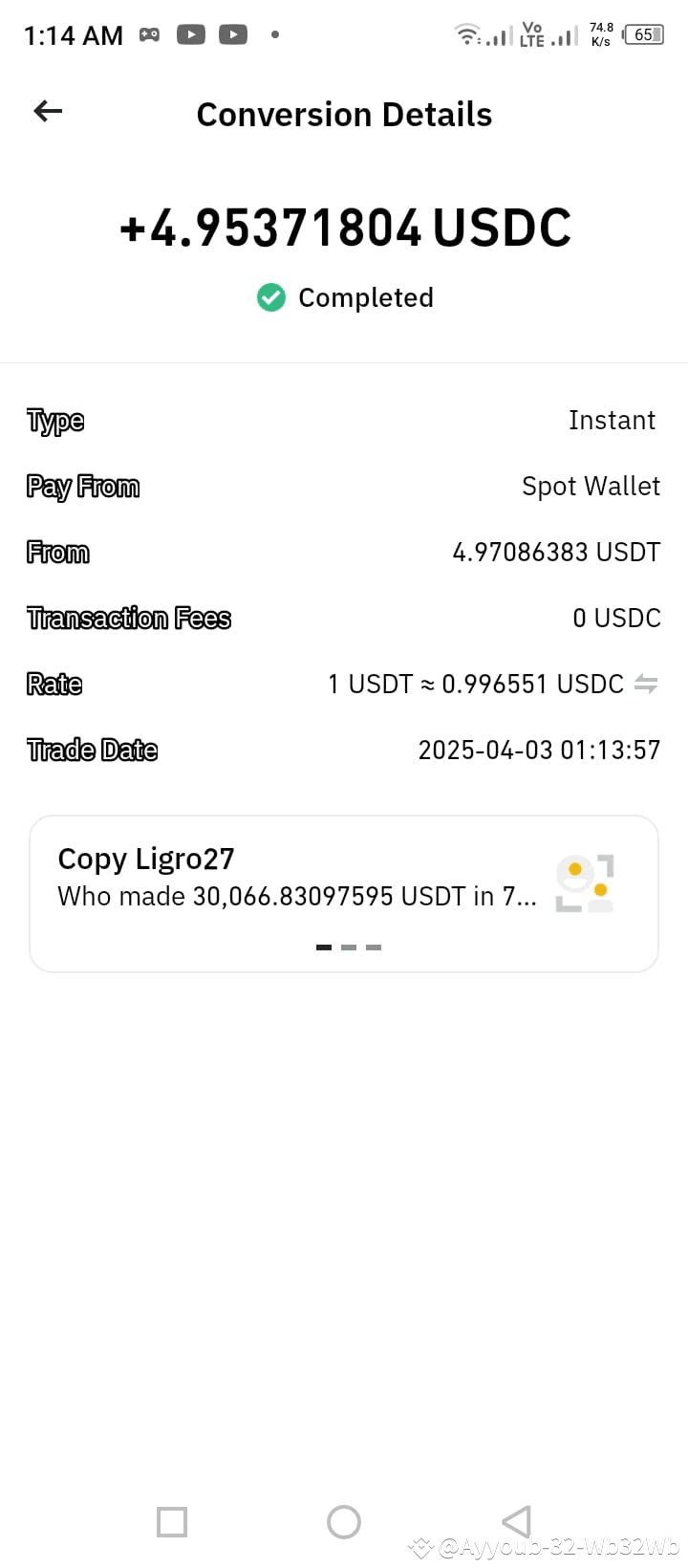Invert the USDT to USDC rate display
This screenshot has width=688, height=1568.
(646, 684)
